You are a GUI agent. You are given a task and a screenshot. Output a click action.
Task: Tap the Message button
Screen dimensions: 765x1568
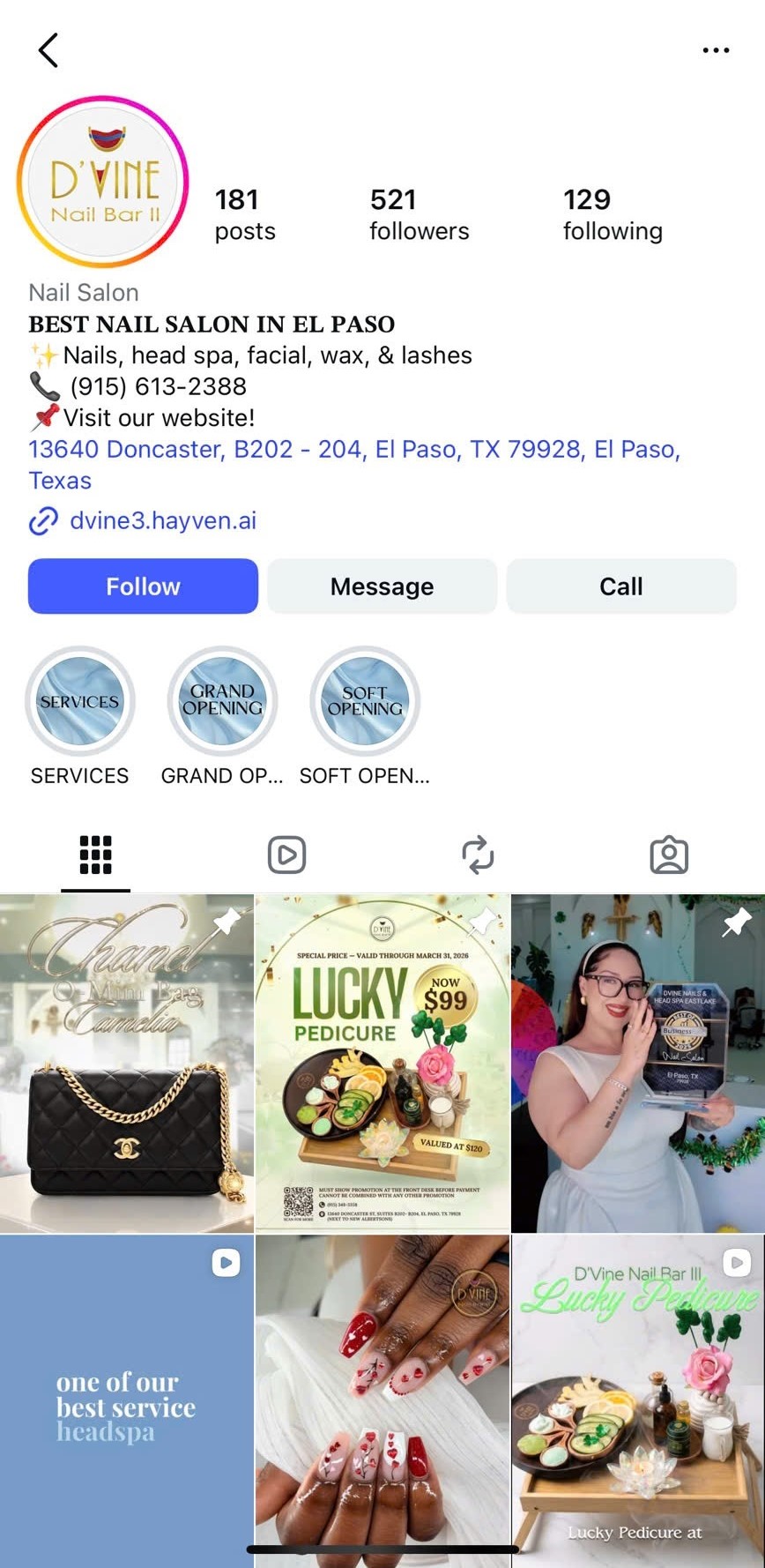click(x=381, y=586)
